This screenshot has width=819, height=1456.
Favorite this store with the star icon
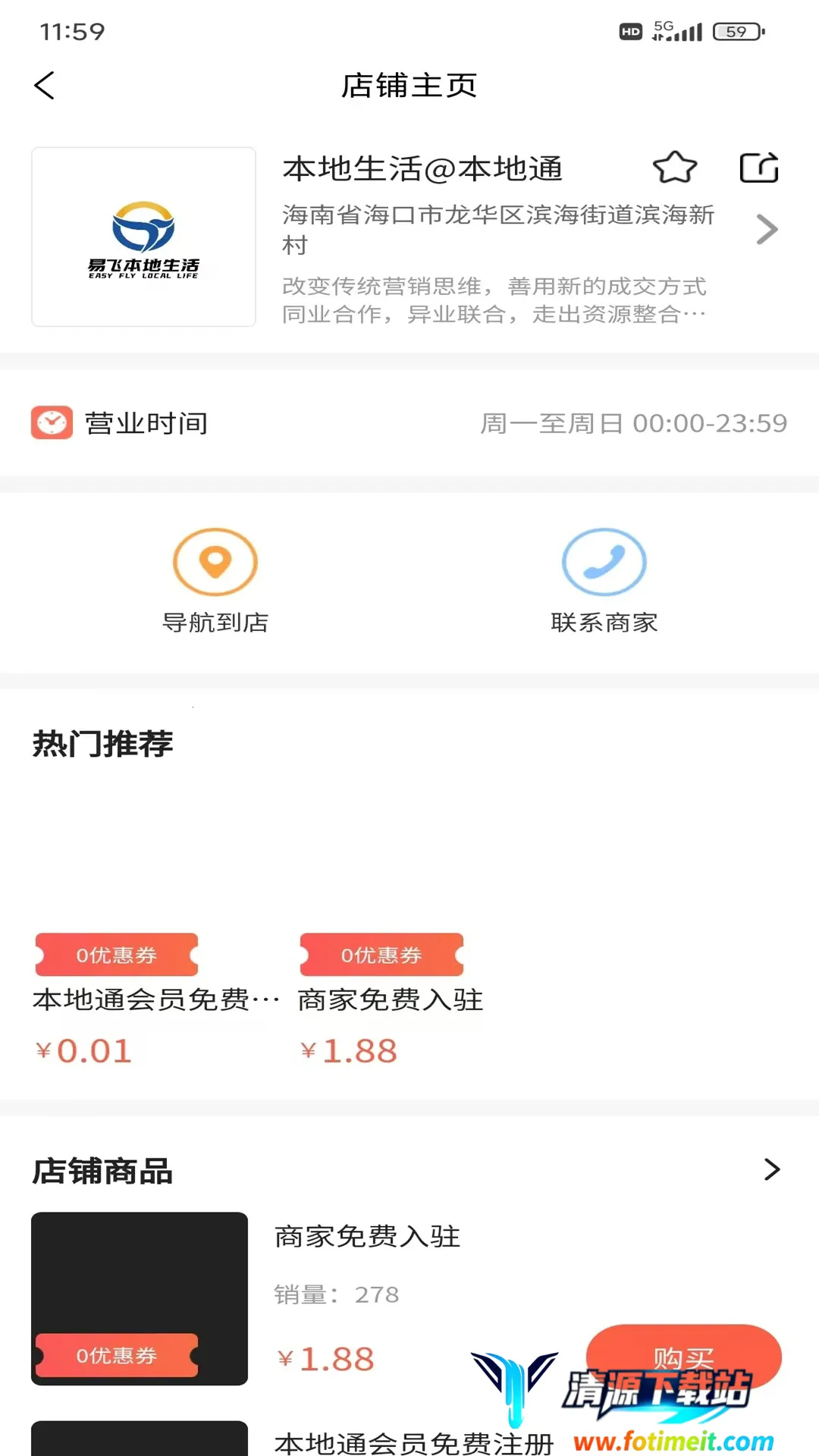click(674, 168)
